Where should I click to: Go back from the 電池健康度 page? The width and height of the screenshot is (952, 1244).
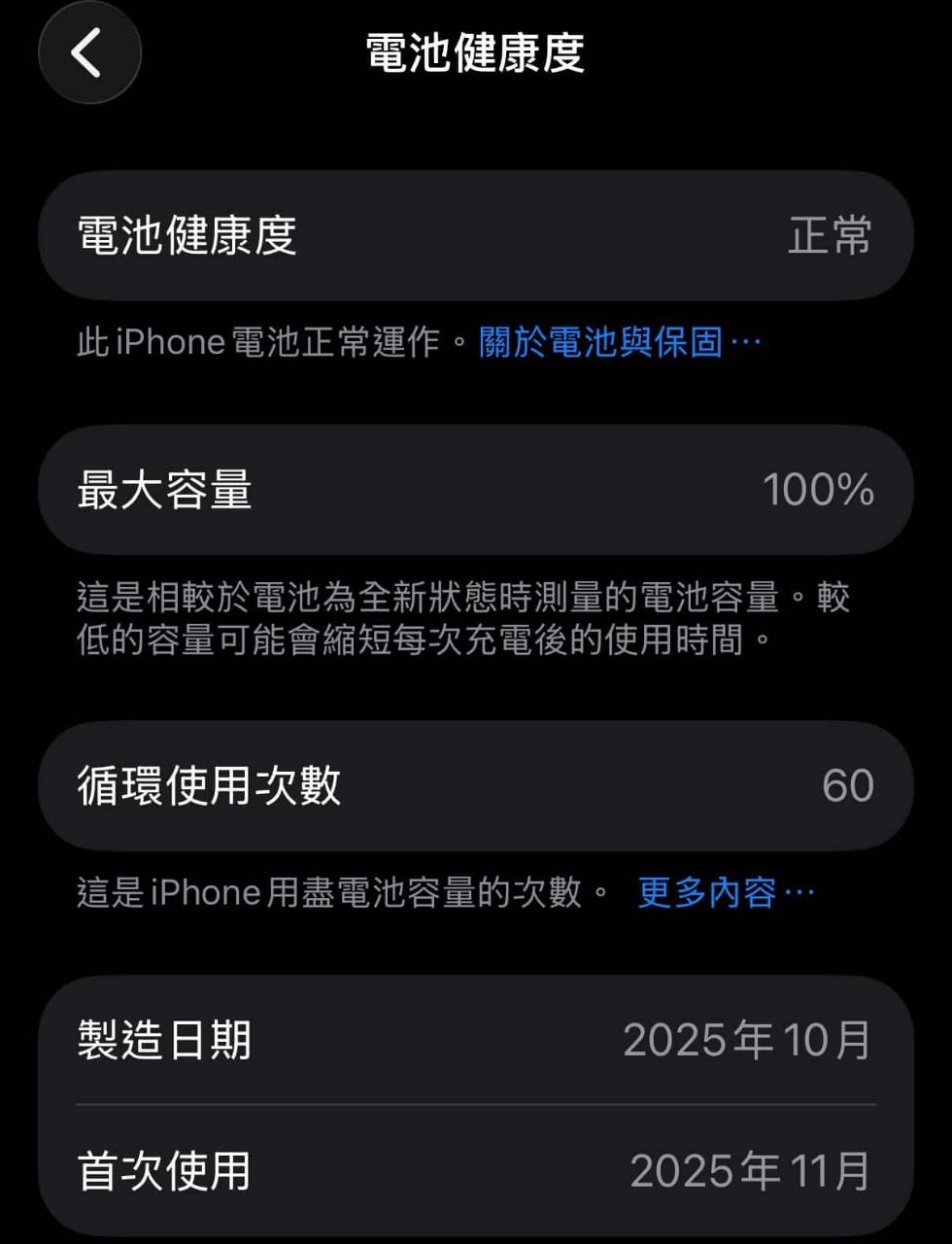pyautogui.click(x=88, y=52)
